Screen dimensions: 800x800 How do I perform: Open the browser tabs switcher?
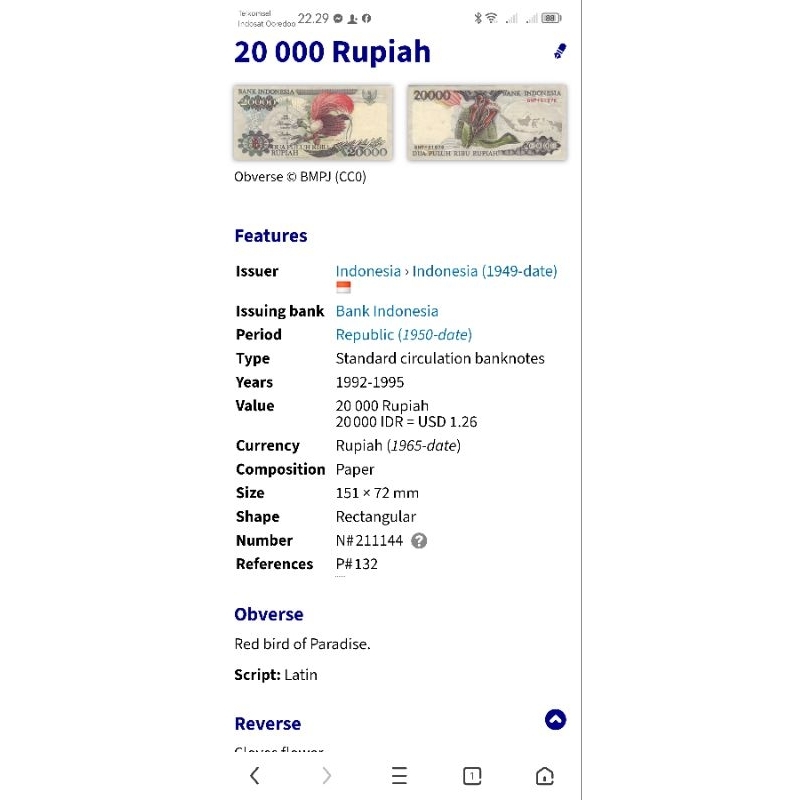tap(472, 775)
